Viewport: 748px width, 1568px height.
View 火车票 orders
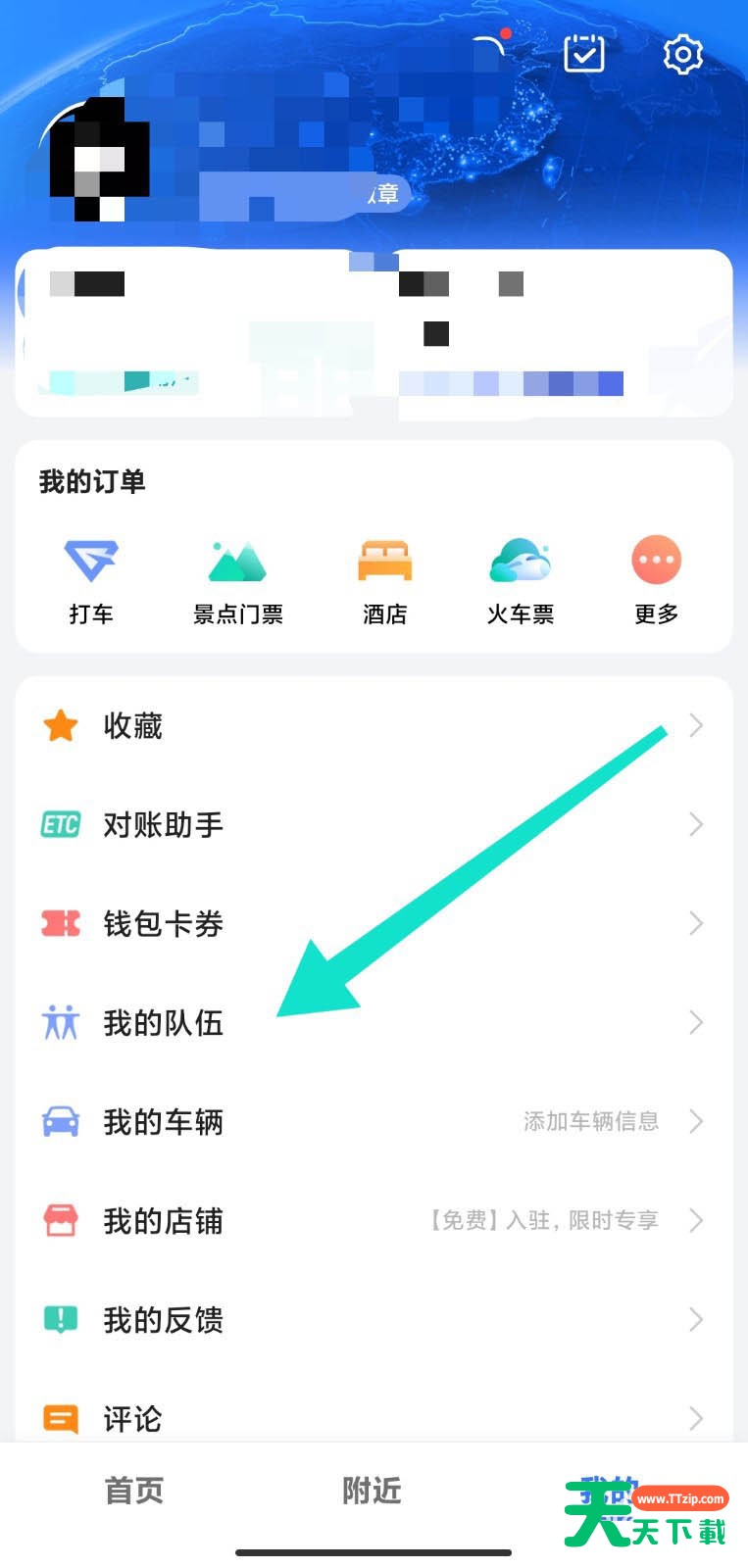click(521, 581)
